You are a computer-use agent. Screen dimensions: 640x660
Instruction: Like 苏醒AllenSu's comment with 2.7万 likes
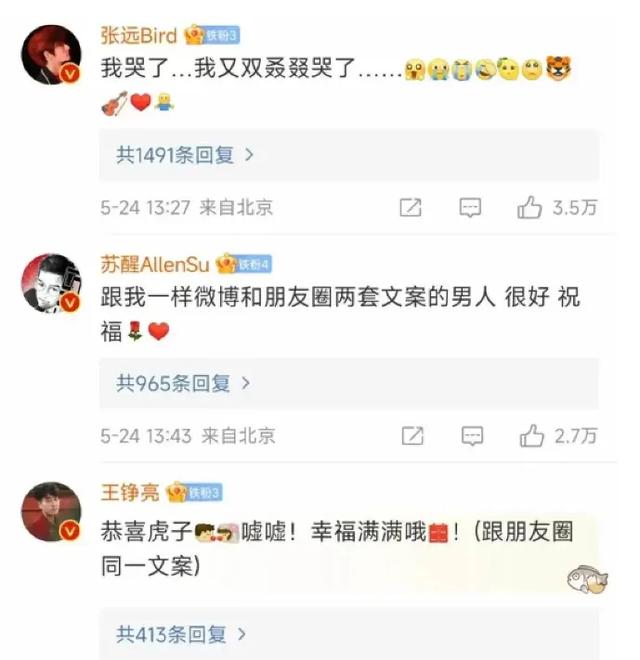click(530, 436)
